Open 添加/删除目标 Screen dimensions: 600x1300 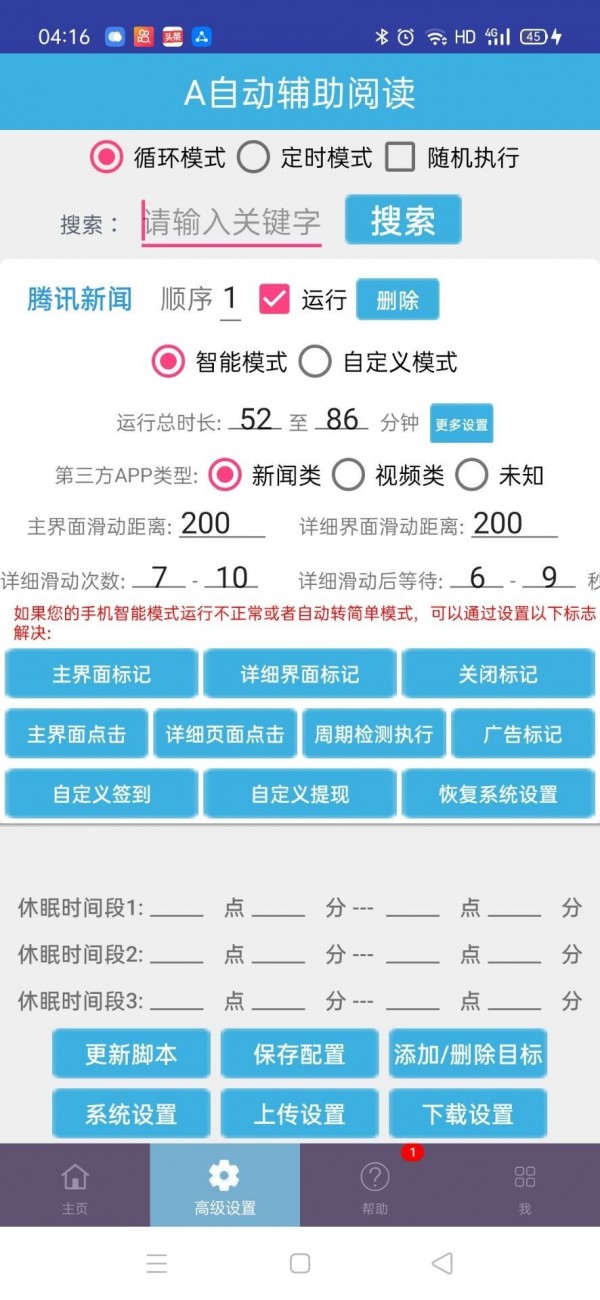coord(467,1054)
